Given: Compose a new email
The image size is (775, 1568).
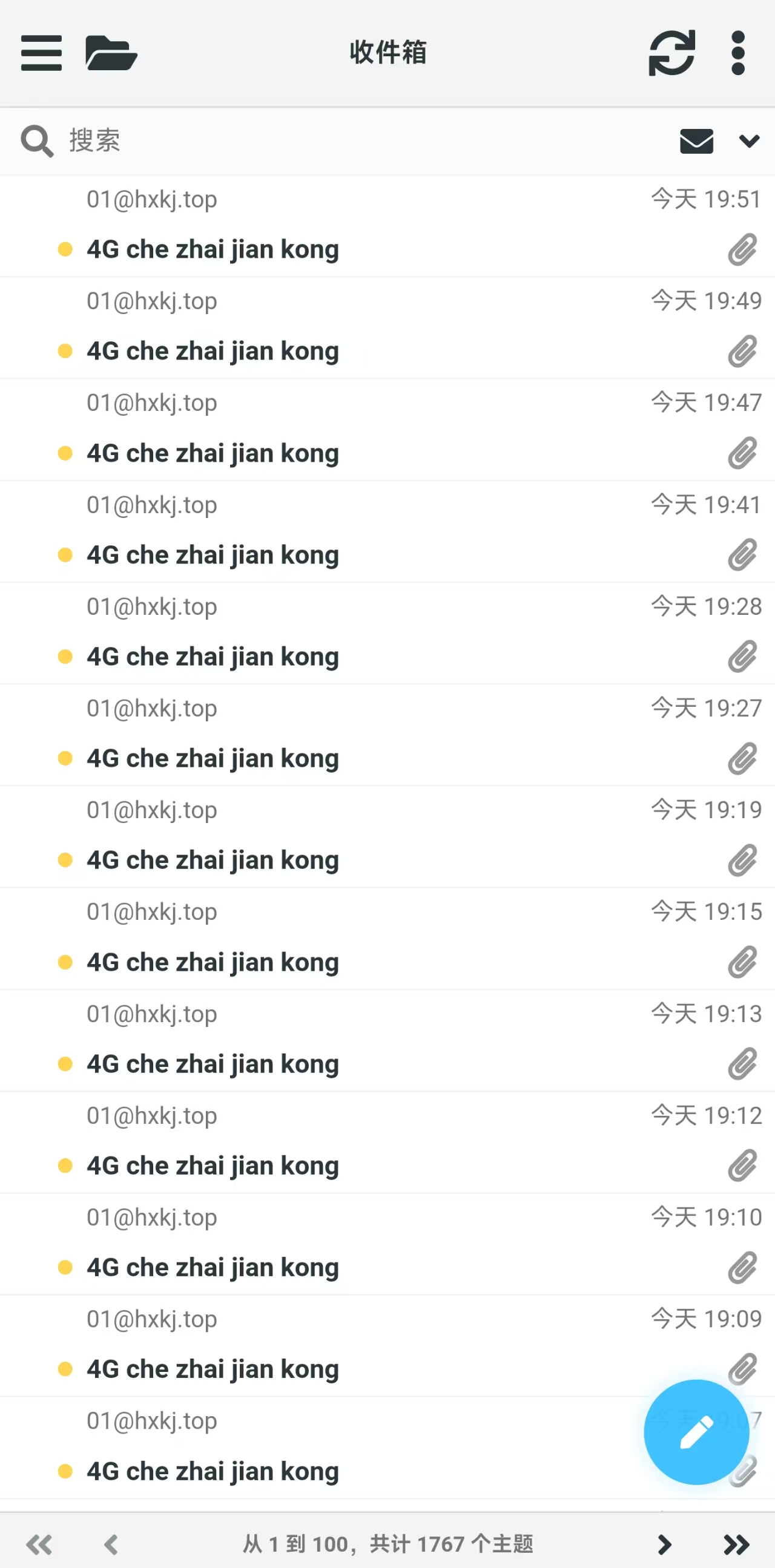Looking at the screenshot, I should click(x=696, y=1432).
